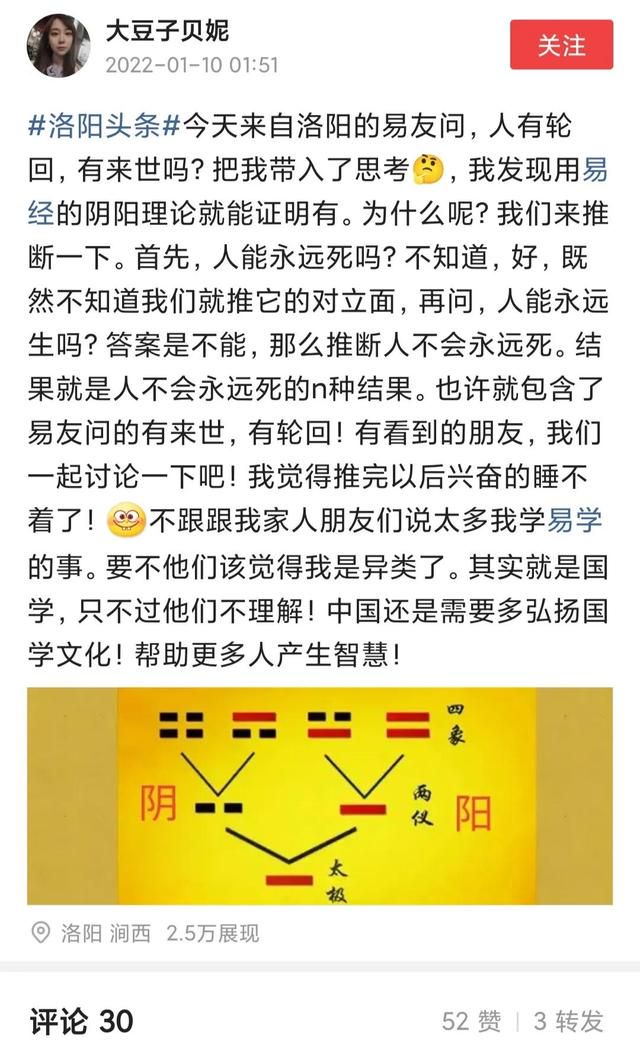View the 52 赞 likes list
This screenshot has height=1063, width=640.
coord(471,1021)
